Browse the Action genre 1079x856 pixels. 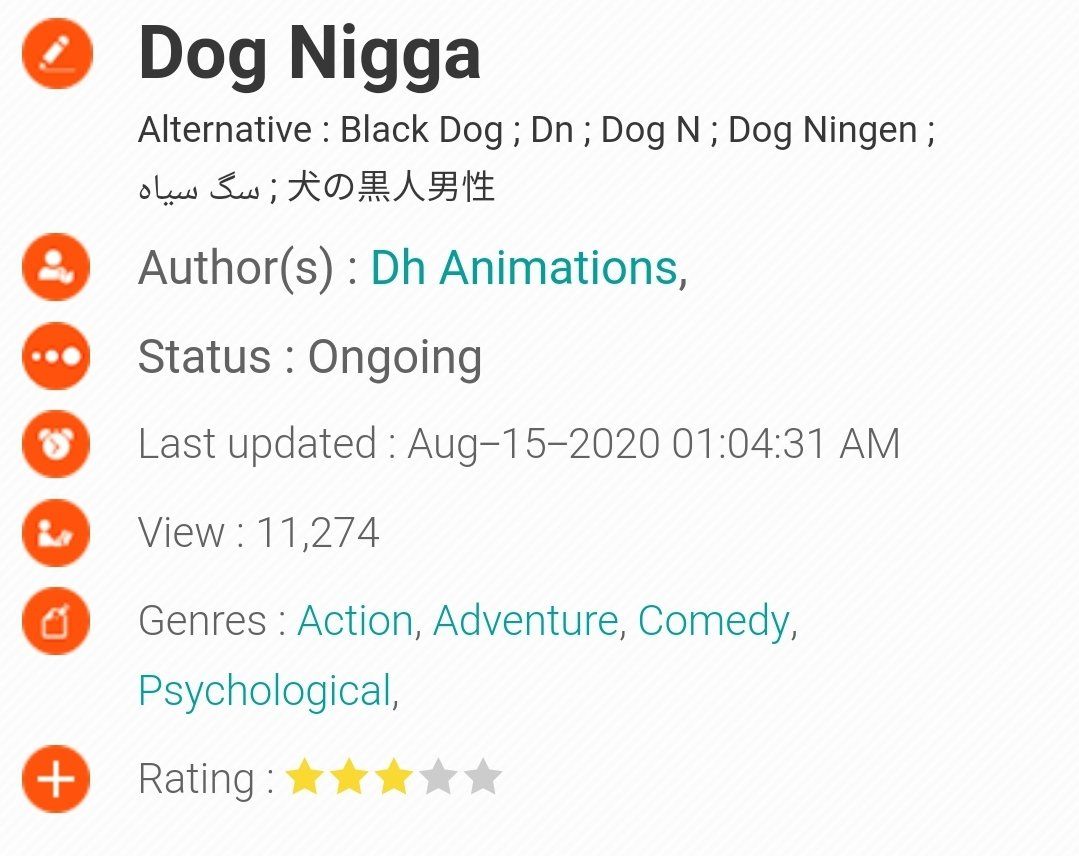(x=355, y=621)
